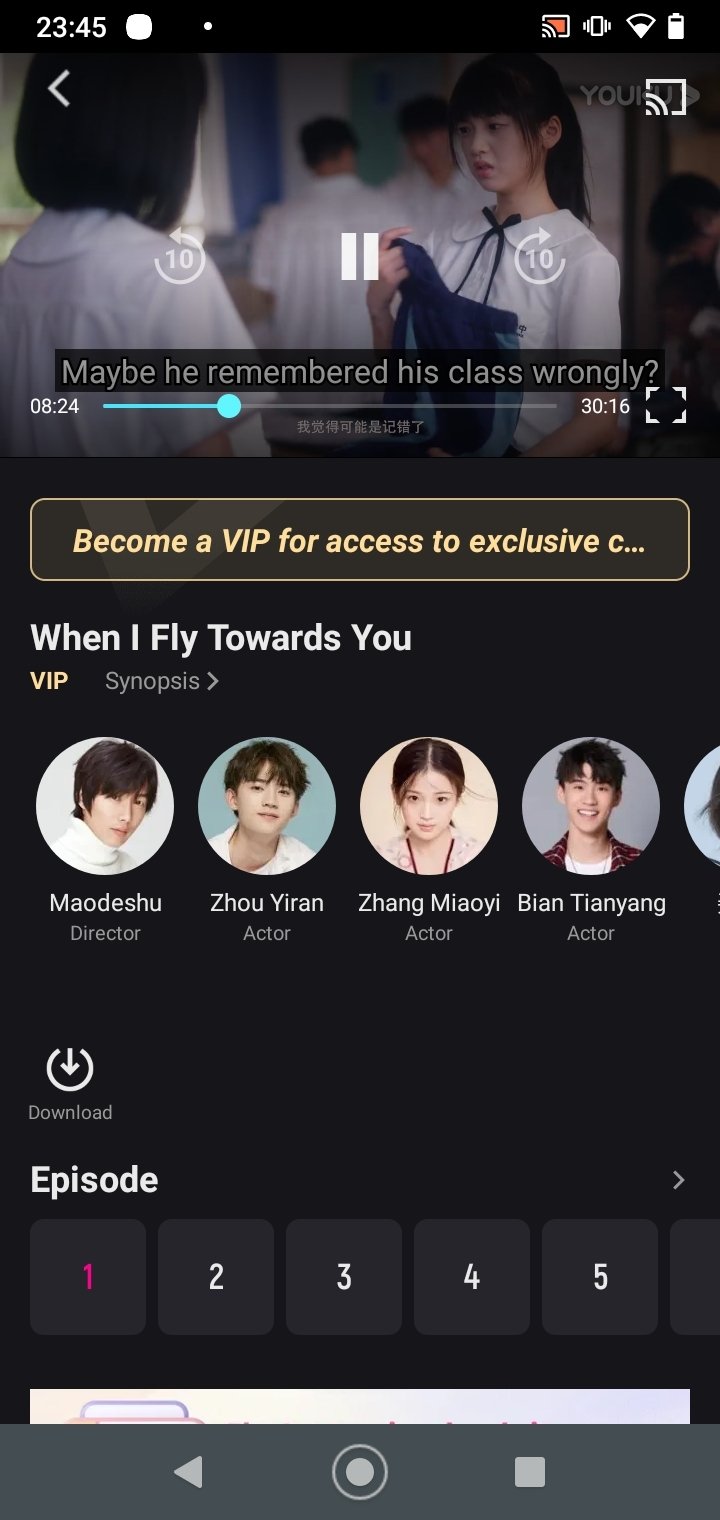Choose episode 5
This screenshot has height=1520, width=720.
click(x=600, y=1277)
